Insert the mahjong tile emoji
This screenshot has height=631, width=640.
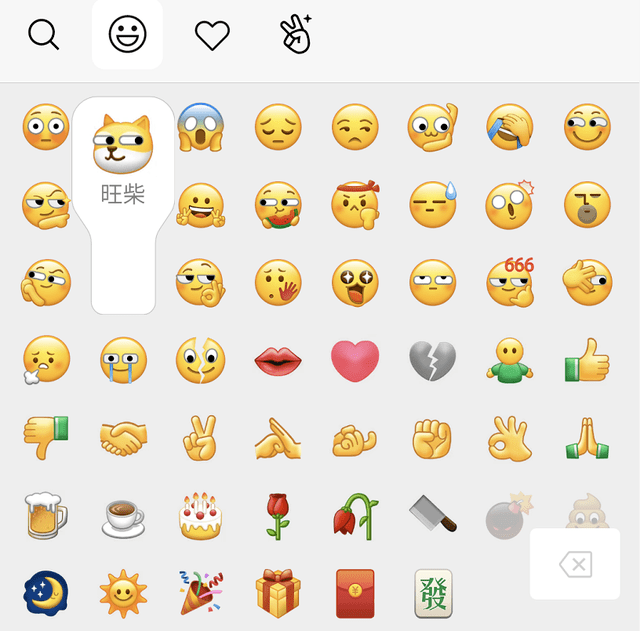pyautogui.click(x=433, y=593)
